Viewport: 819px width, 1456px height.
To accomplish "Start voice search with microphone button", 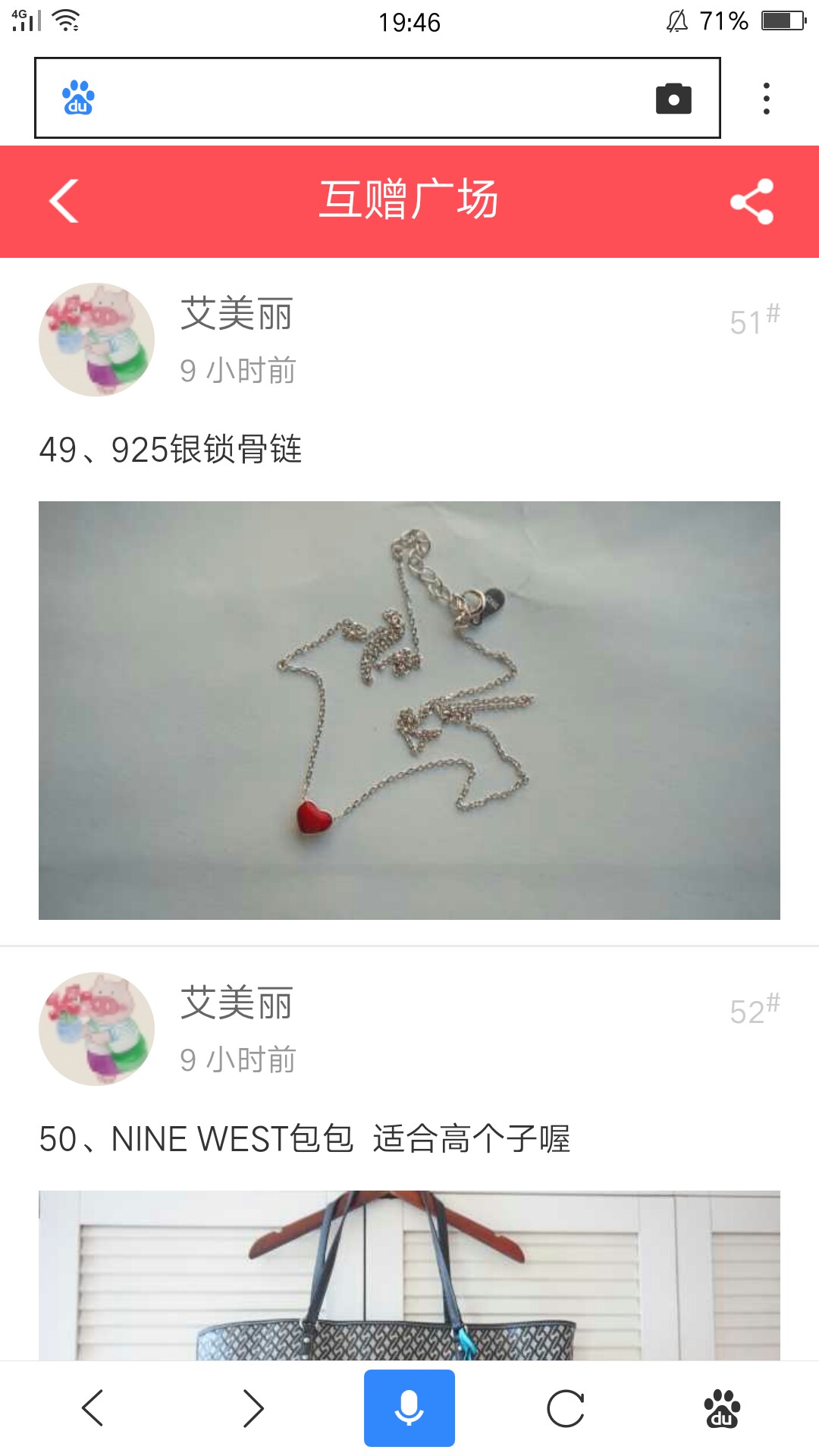I will coord(409,1408).
